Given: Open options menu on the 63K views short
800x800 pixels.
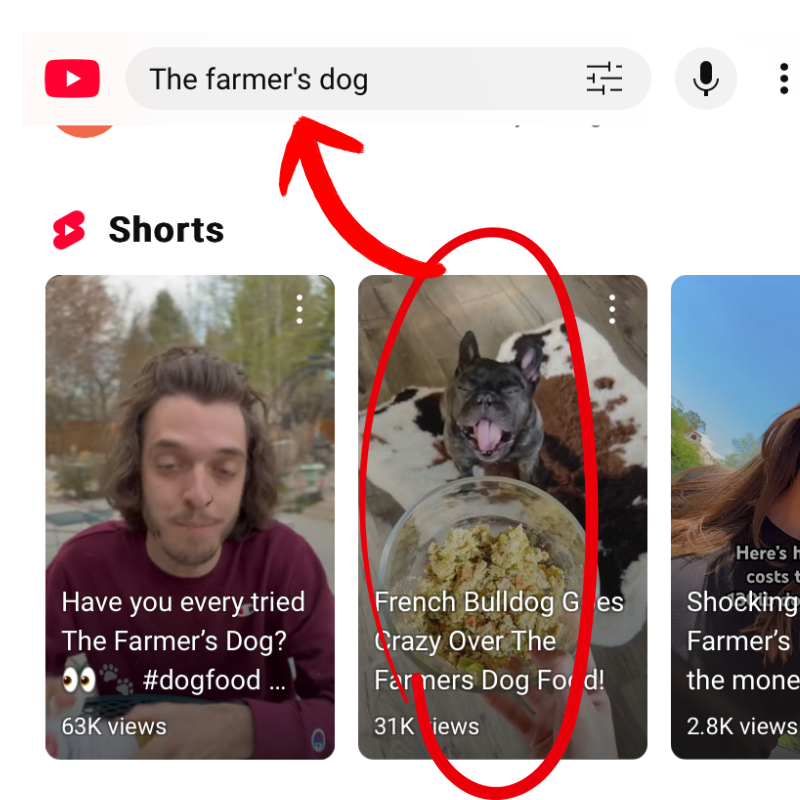Looking at the screenshot, I should click(299, 309).
